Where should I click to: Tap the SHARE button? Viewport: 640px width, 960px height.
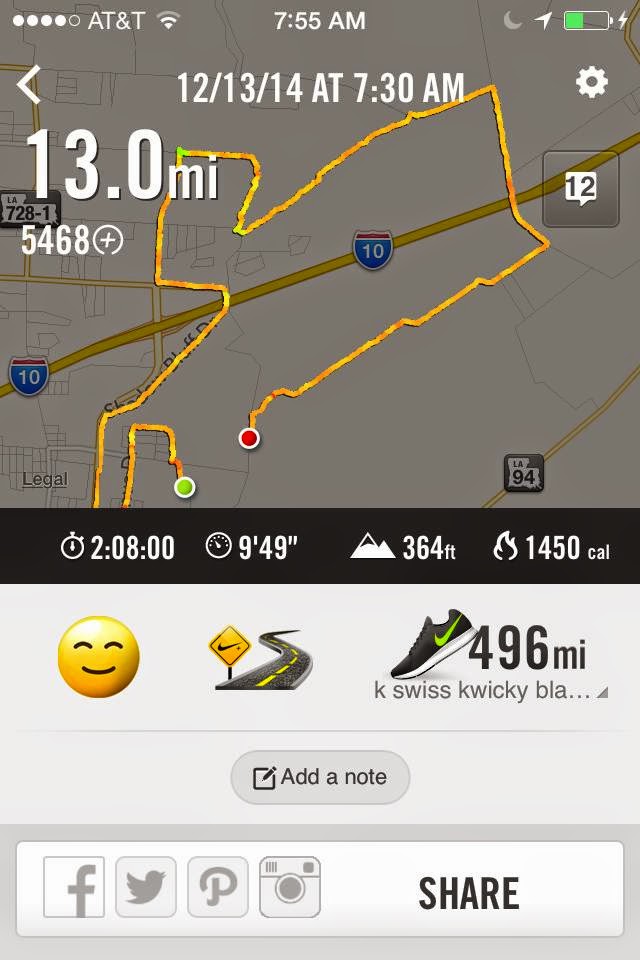click(x=468, y=893)
